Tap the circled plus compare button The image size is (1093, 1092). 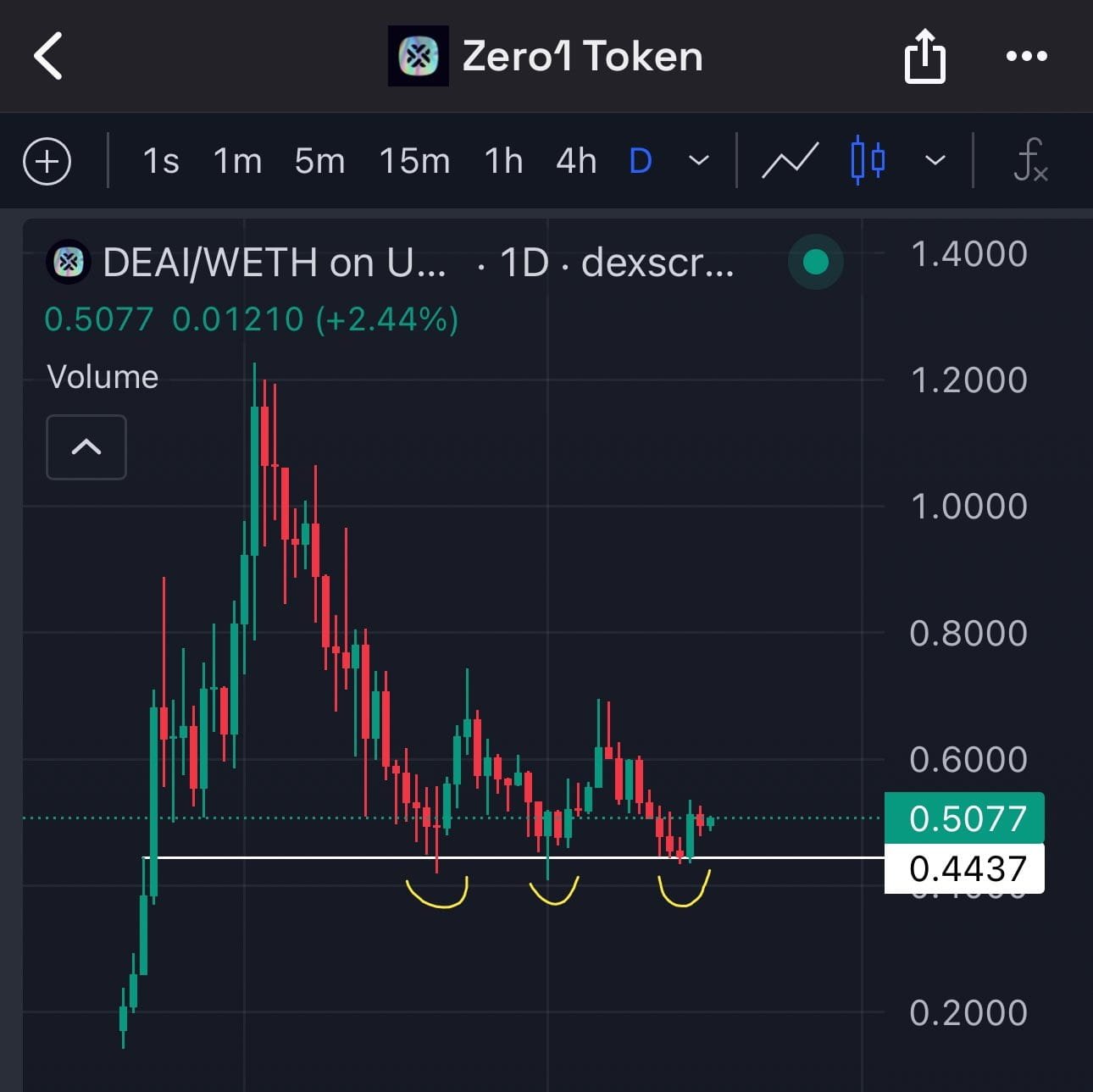[x=47, y=161]
